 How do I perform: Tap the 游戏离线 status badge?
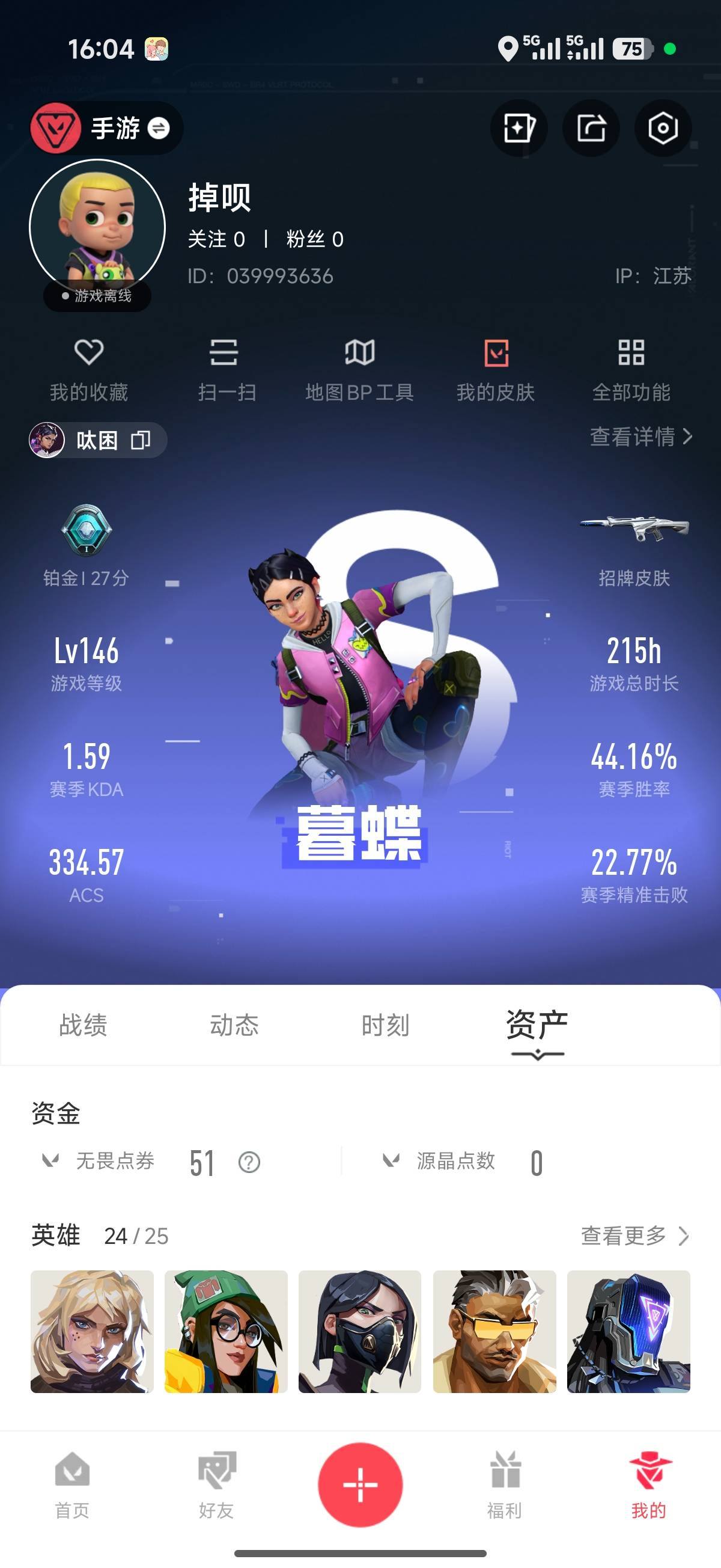point(96,297)
